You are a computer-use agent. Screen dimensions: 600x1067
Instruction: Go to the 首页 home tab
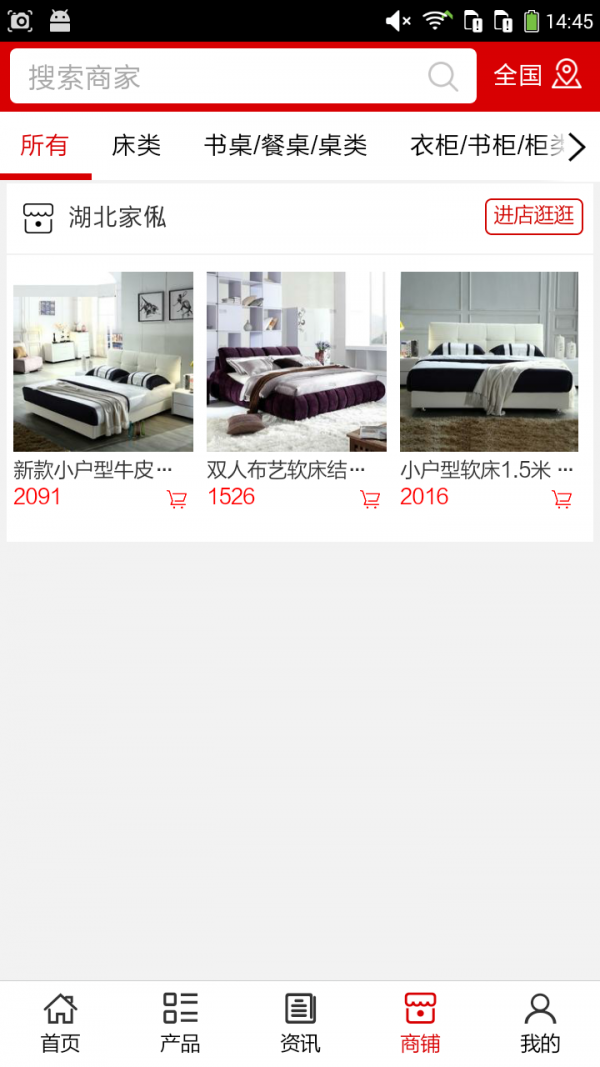pyautogui.click(x=60, y=1023)
